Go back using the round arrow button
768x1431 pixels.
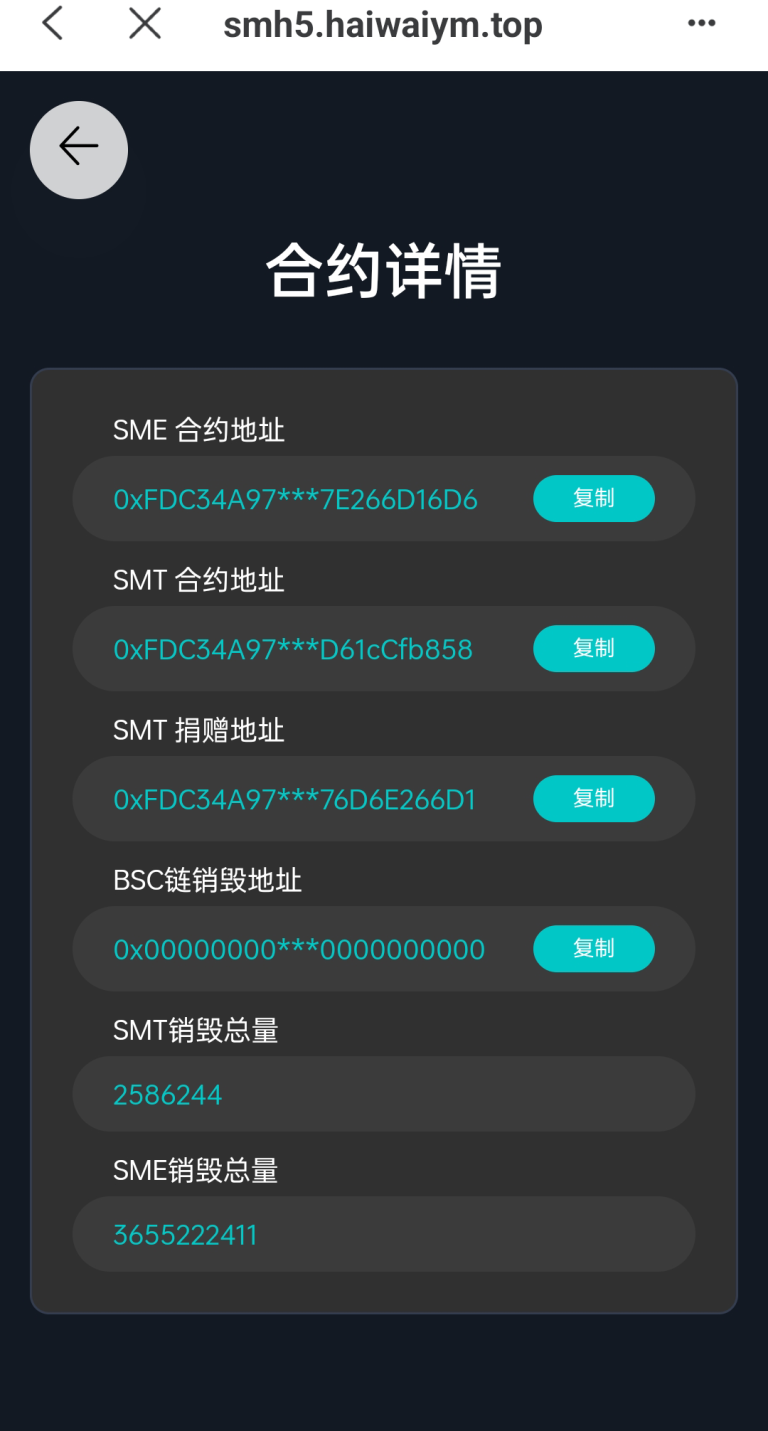(78, 149)
